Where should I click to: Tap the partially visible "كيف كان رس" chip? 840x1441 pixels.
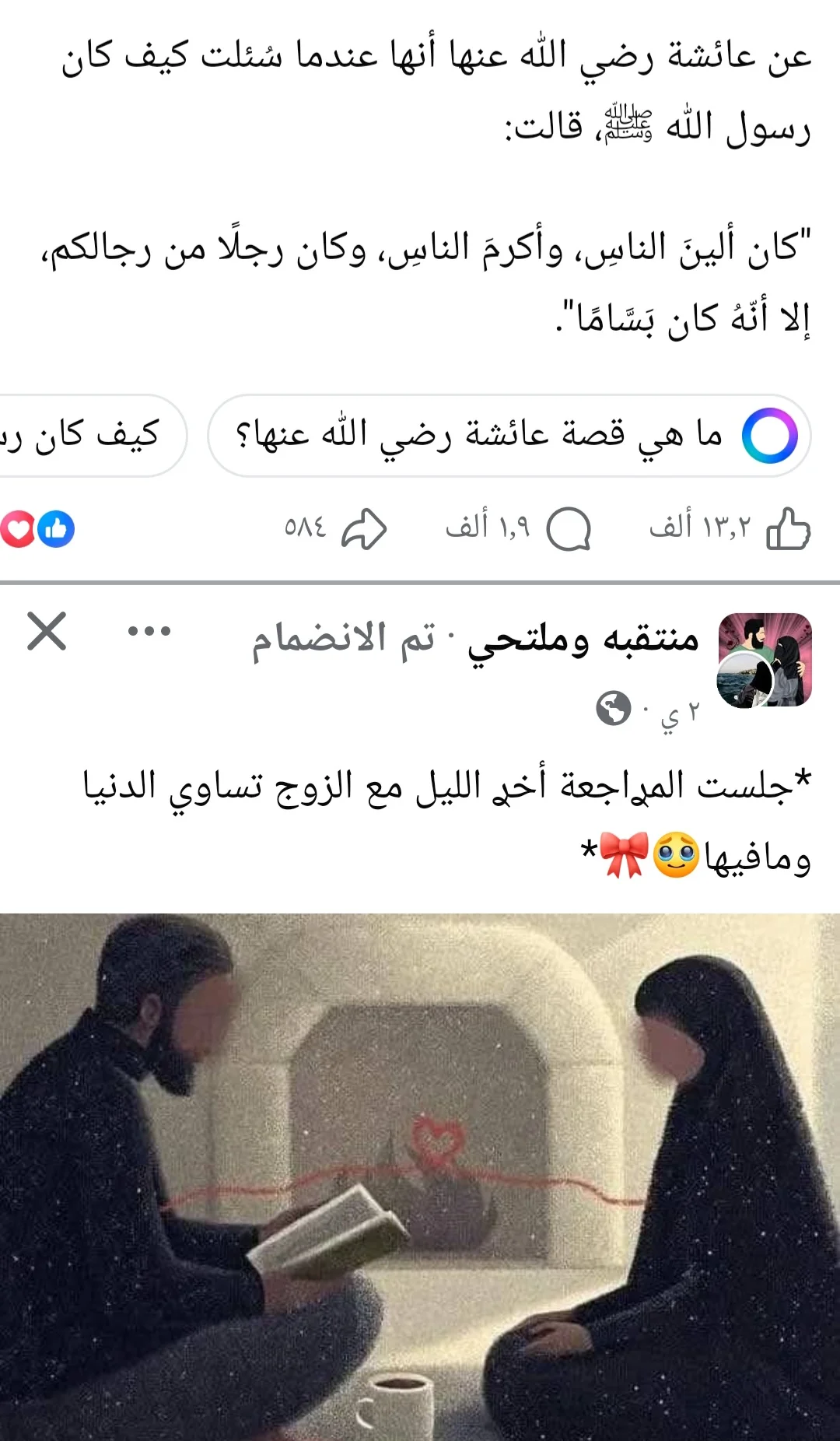(86, 434)
